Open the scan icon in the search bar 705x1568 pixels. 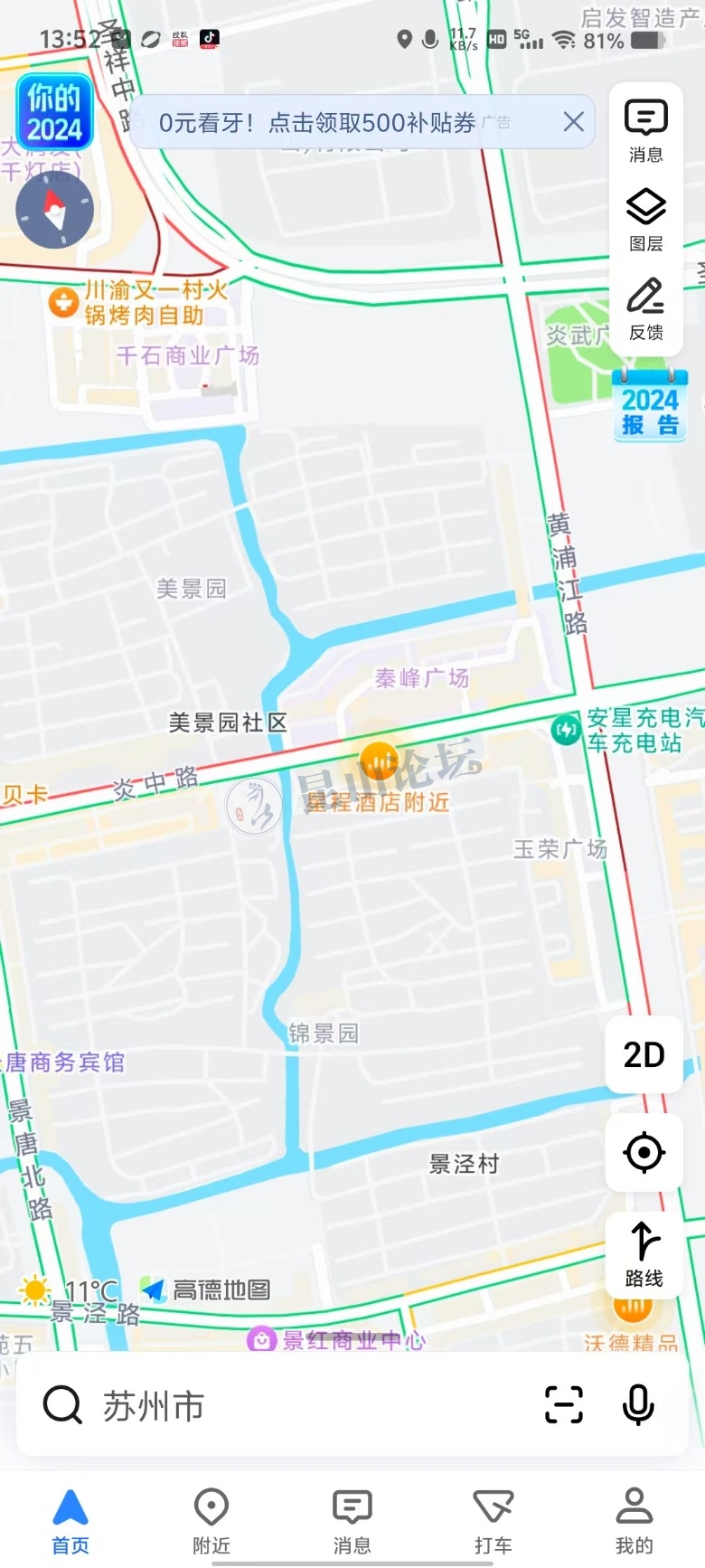pos(564,1405)
